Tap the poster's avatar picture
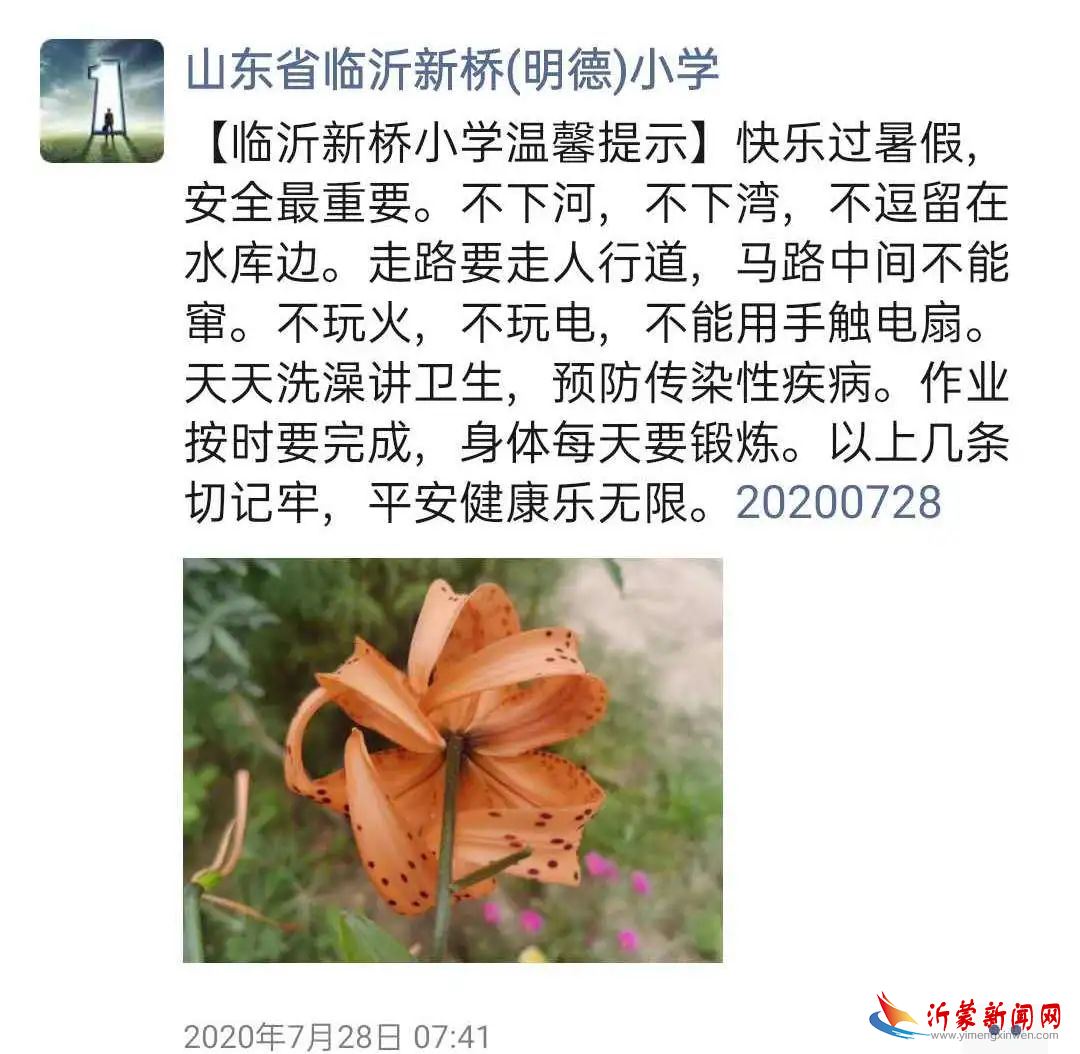 point(102,101)
